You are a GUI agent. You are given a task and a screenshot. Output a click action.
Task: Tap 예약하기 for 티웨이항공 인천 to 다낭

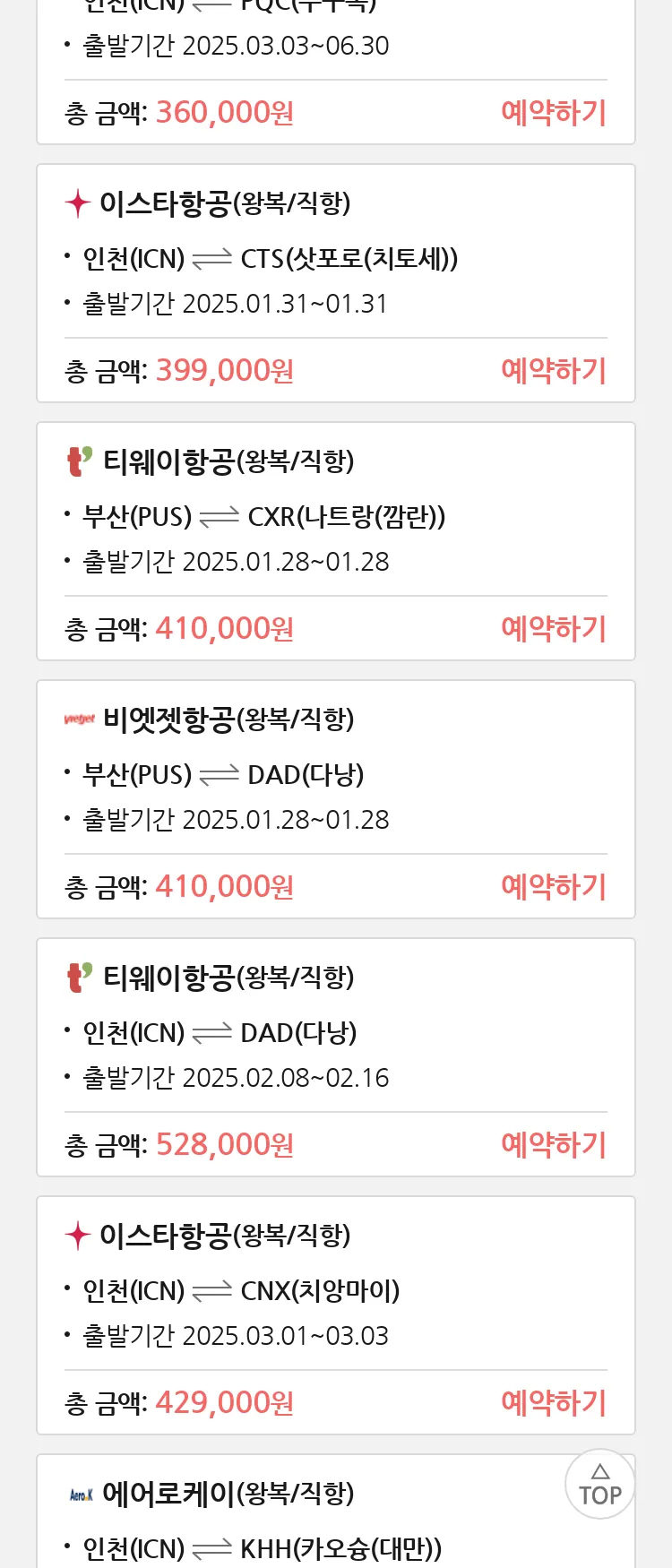click(554, 1145)
